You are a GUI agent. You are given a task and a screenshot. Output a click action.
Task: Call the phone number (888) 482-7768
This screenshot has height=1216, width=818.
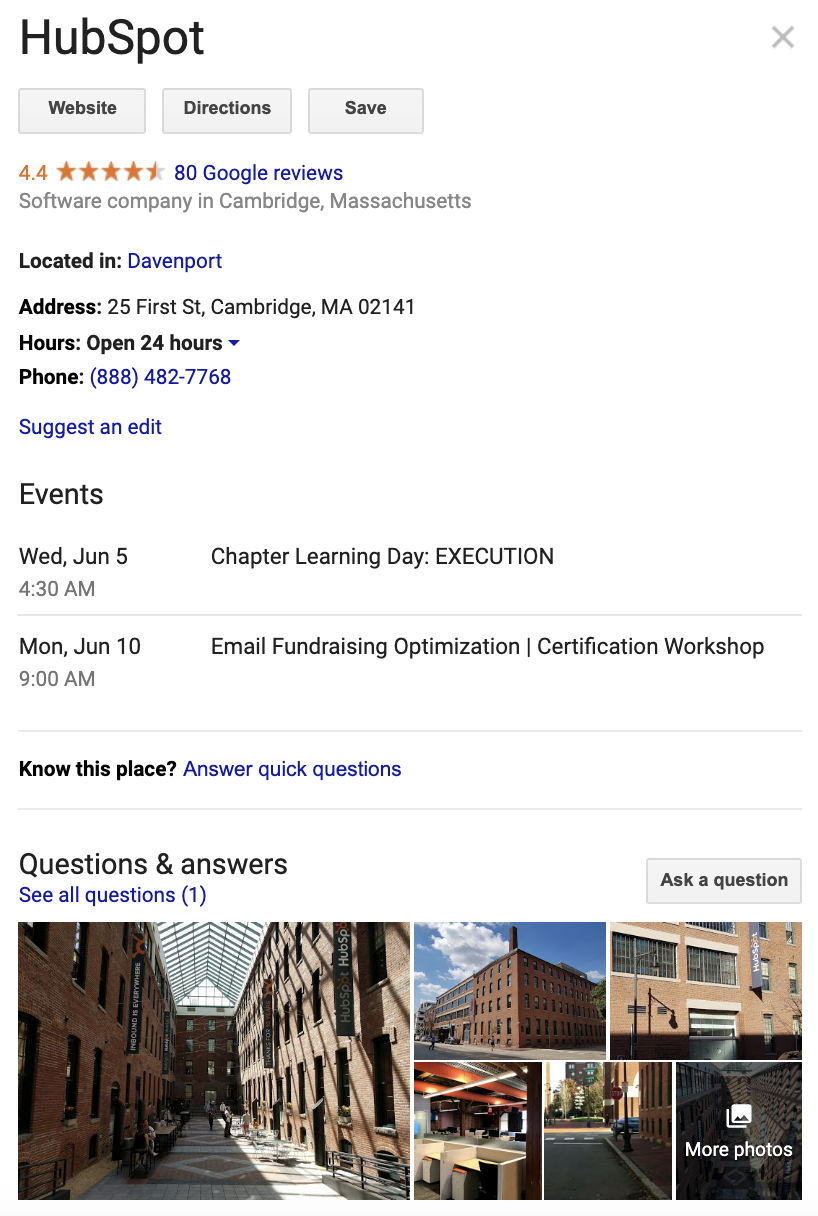[160, 377]
